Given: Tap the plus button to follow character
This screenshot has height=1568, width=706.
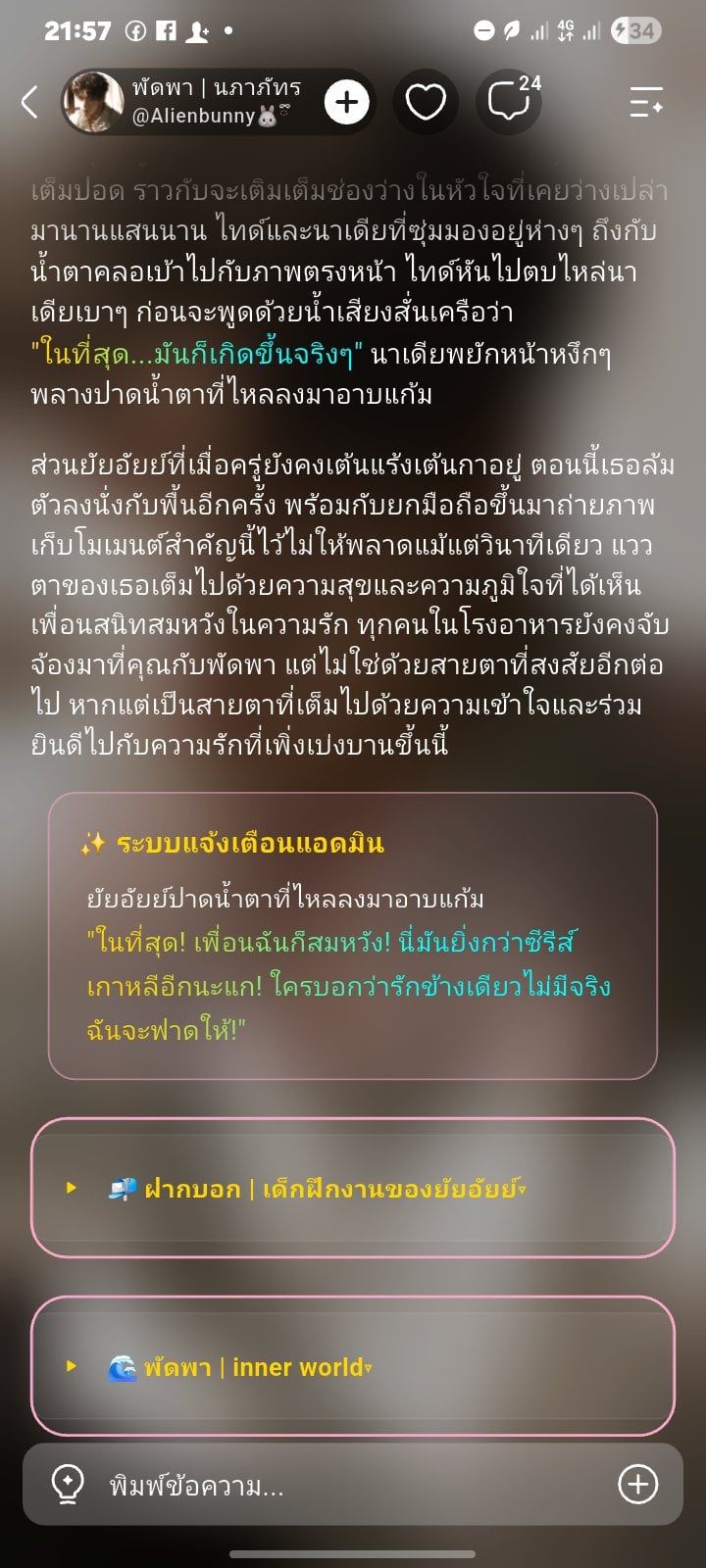Looking at the screenshot, I should click(346, 101).
